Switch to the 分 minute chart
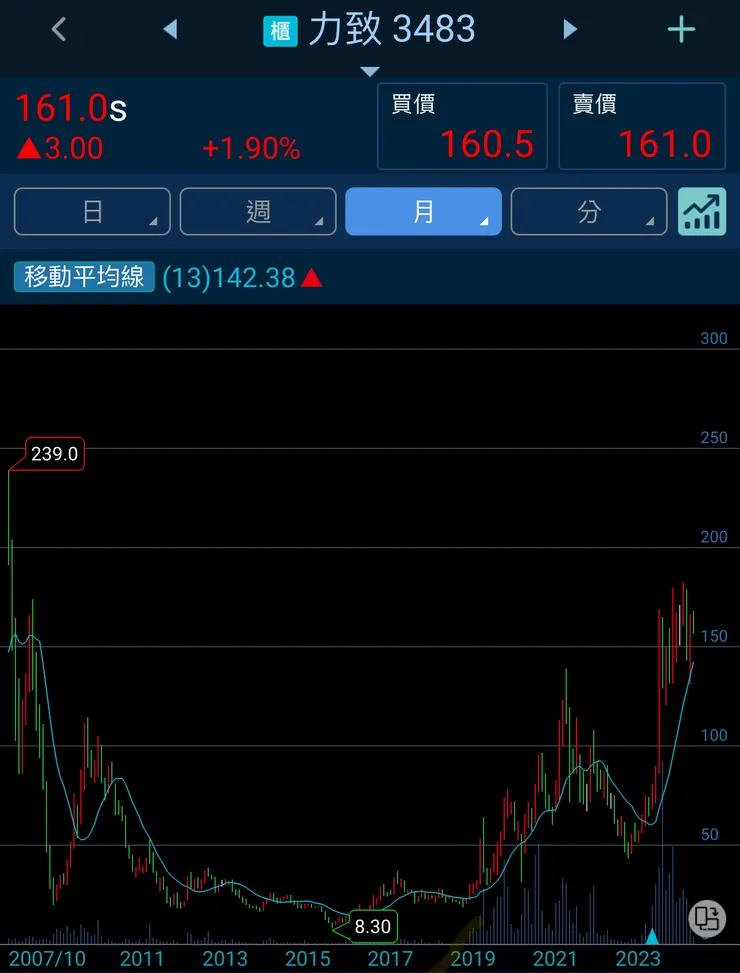This screenshot has width=740, height=973. pyautogui.click(x=589, y=212)
